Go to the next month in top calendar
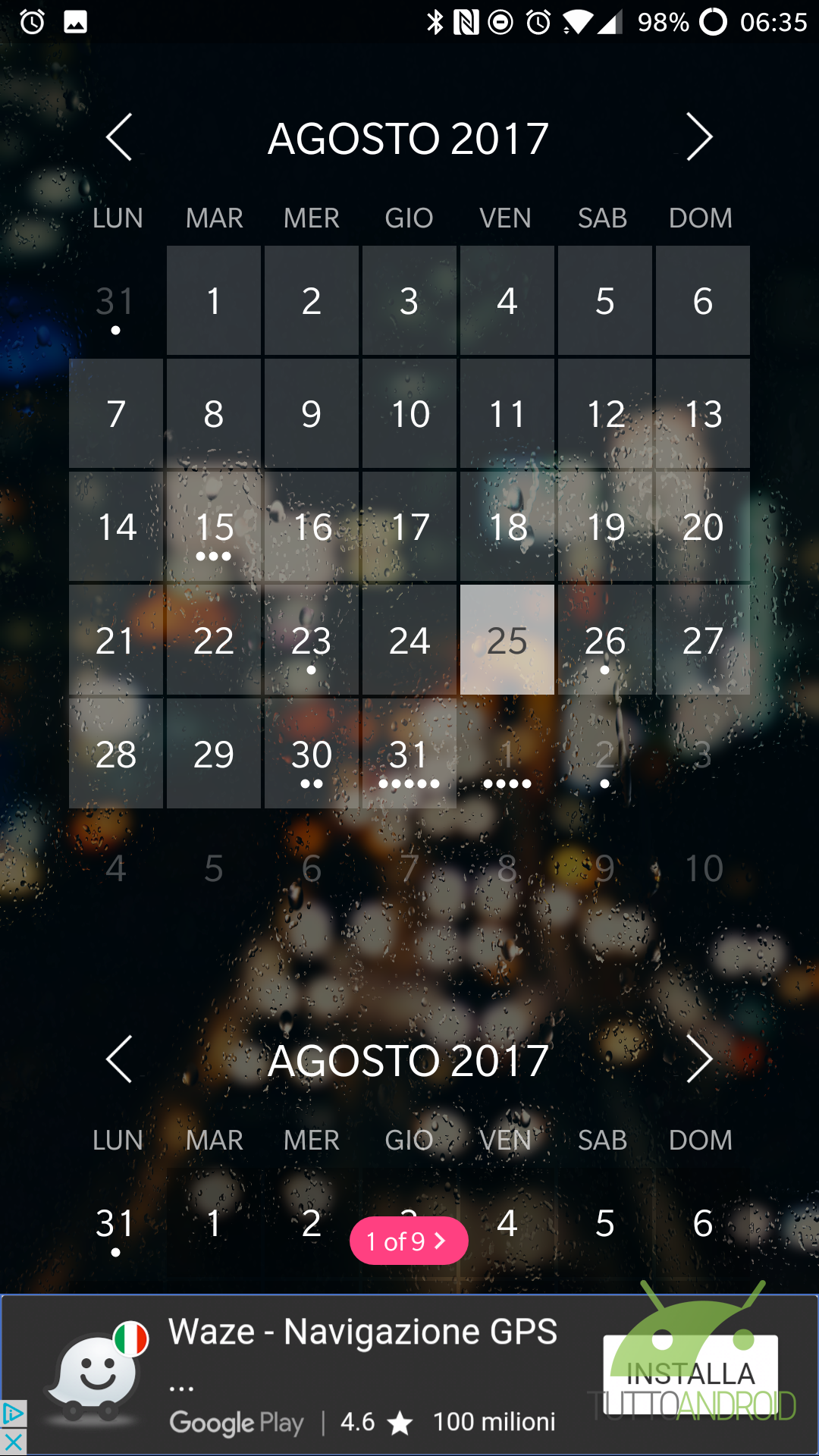819x1456 pixels. click(x=698, y=137)
